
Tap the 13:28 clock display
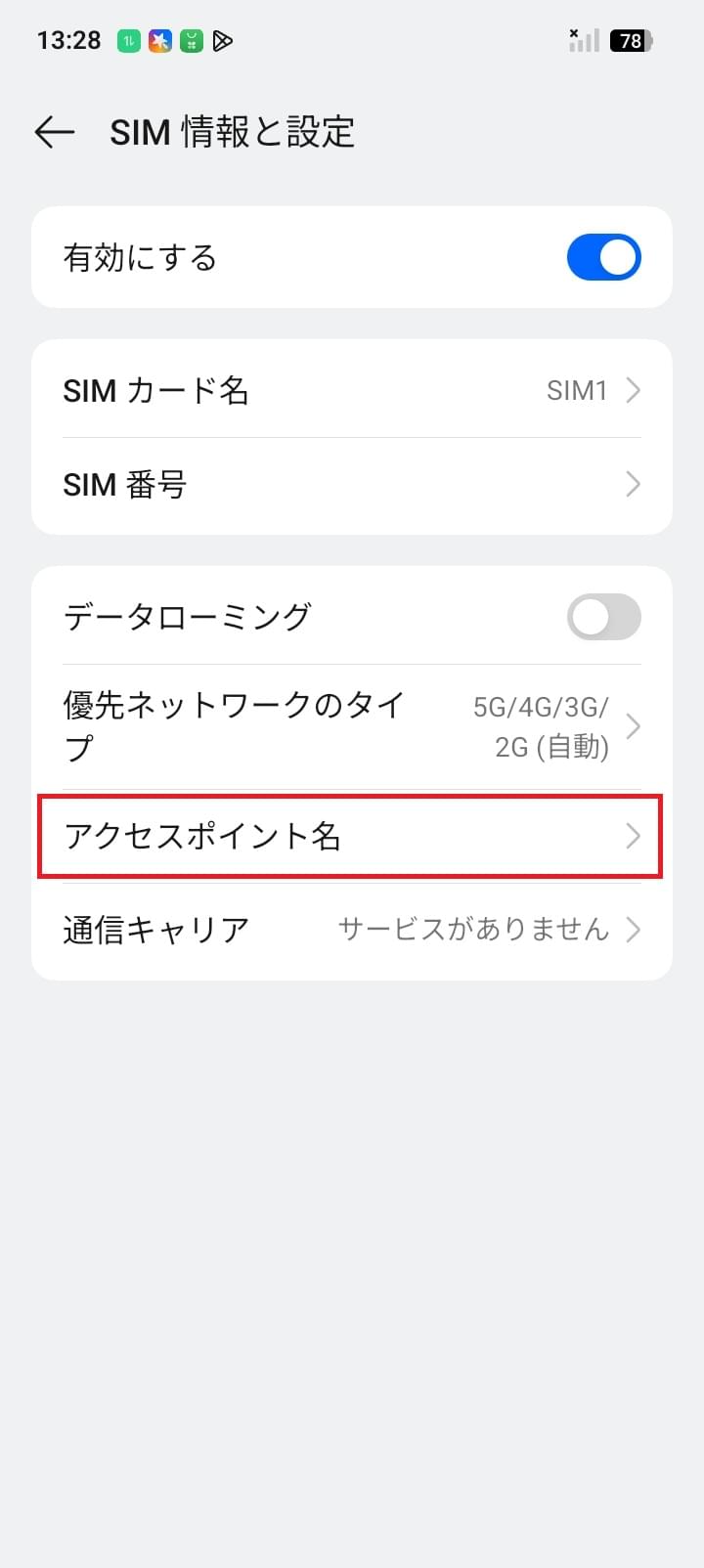[x=67, y=40]
